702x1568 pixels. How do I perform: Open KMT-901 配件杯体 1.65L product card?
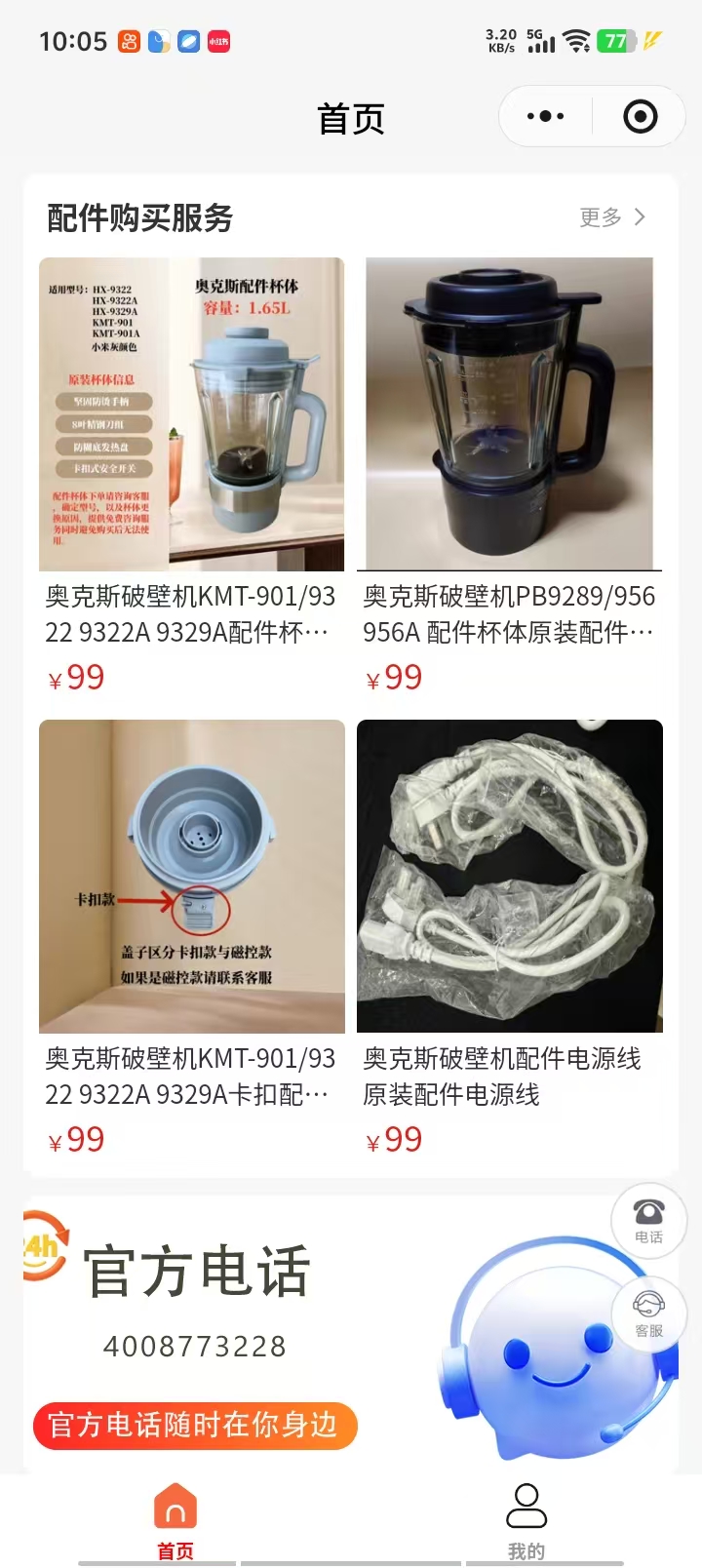pos(191,414)
